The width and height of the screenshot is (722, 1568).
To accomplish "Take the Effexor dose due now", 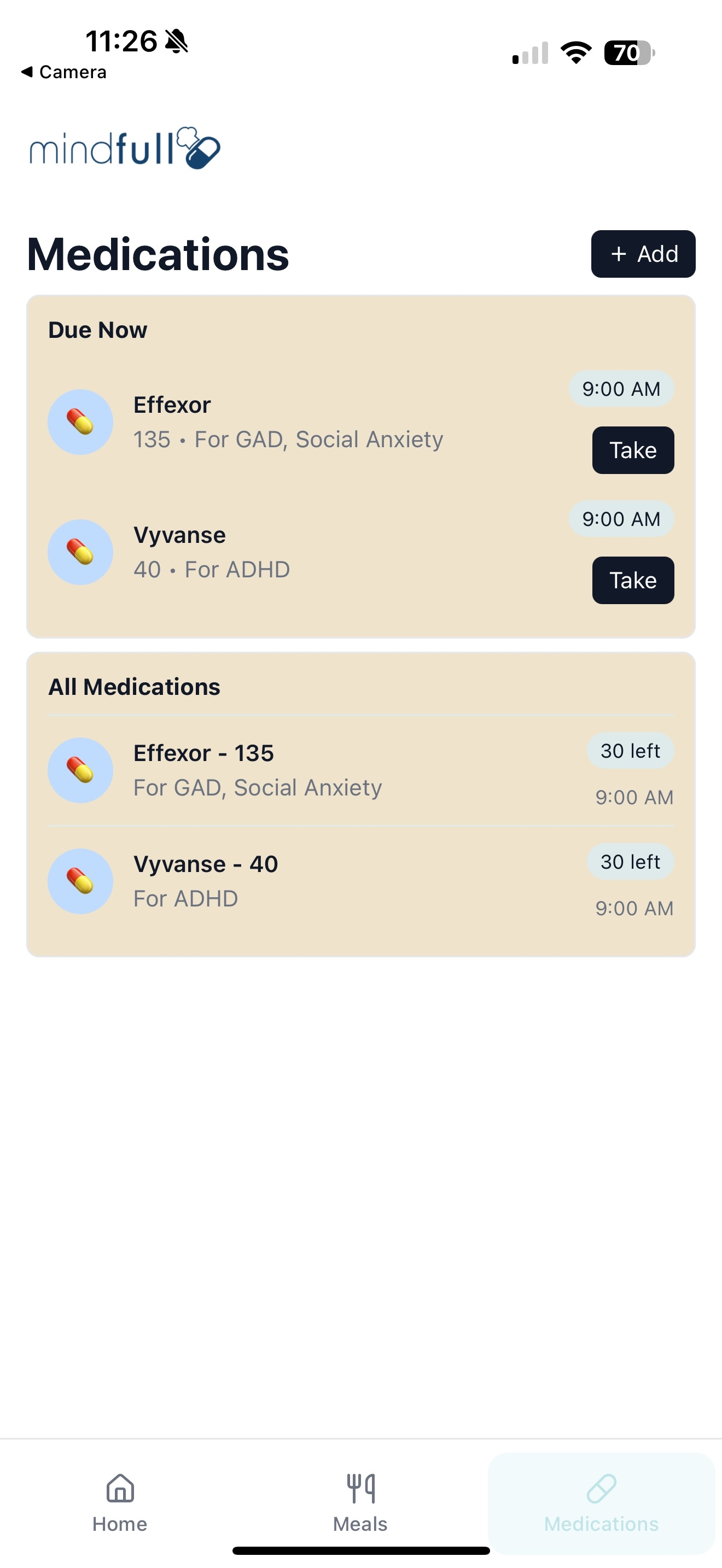I will 632,450.
